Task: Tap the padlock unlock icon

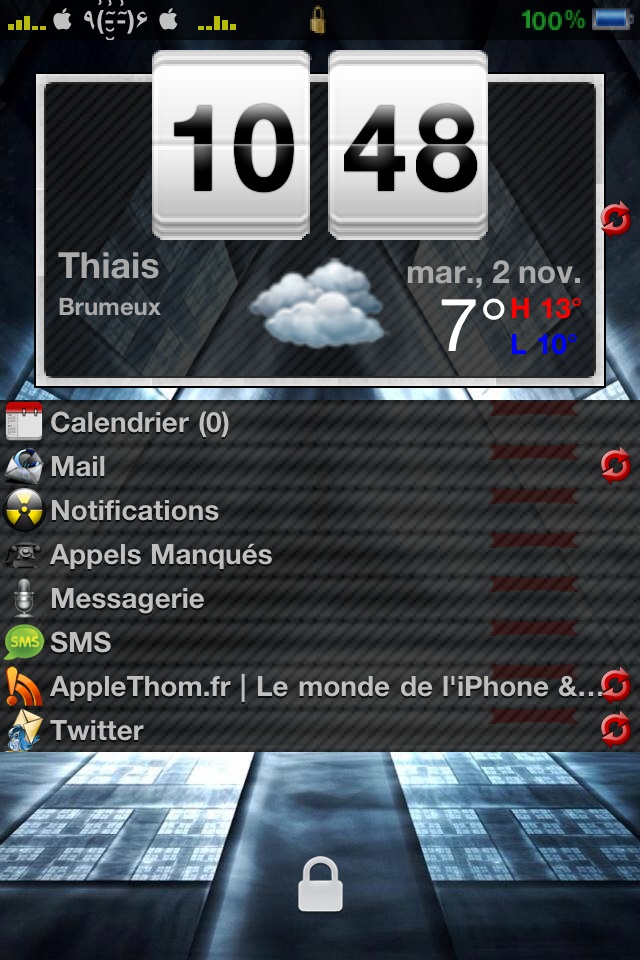Action: click(x=320, y=888)
